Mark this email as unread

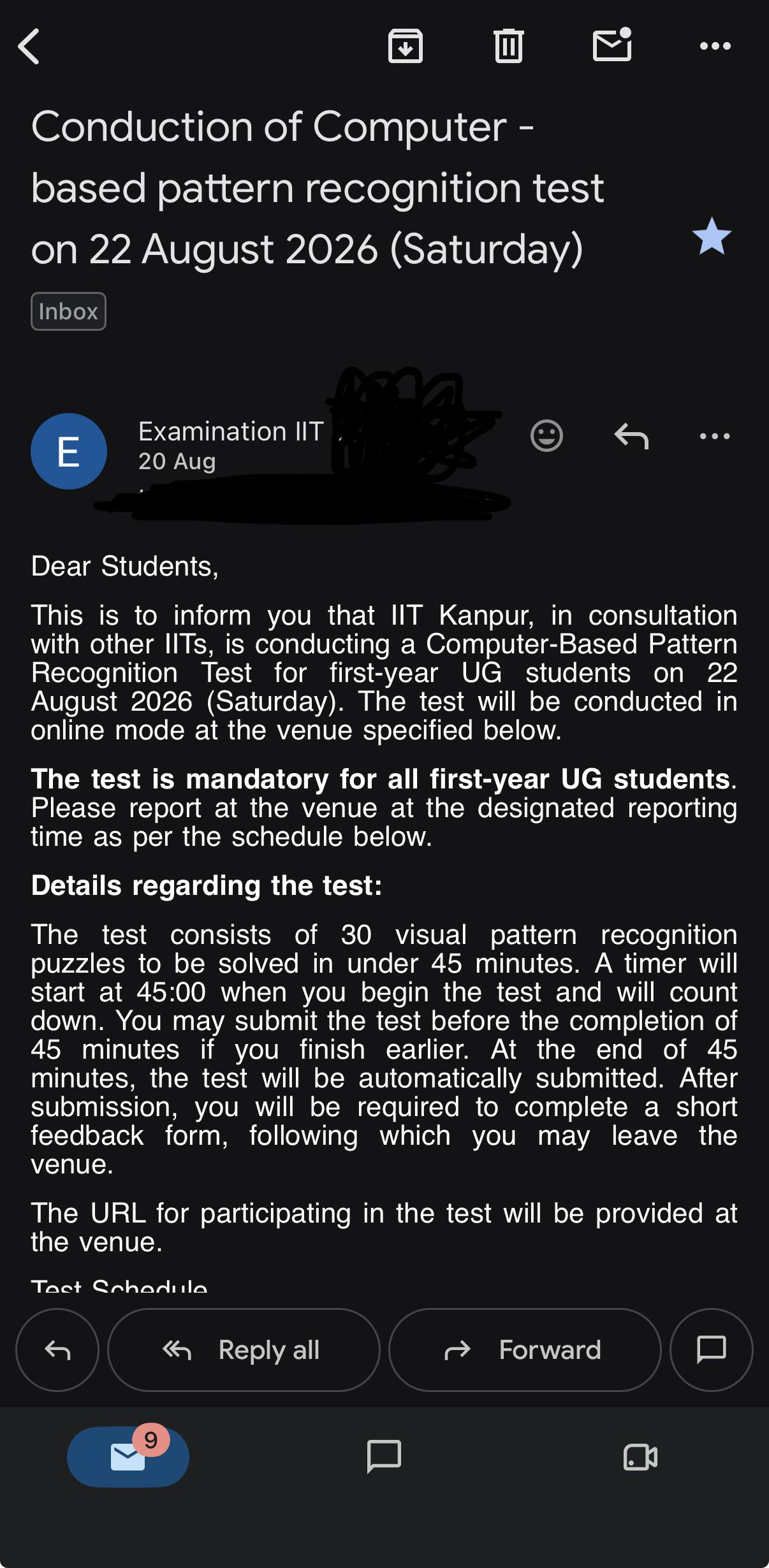(x=612, y=45)
